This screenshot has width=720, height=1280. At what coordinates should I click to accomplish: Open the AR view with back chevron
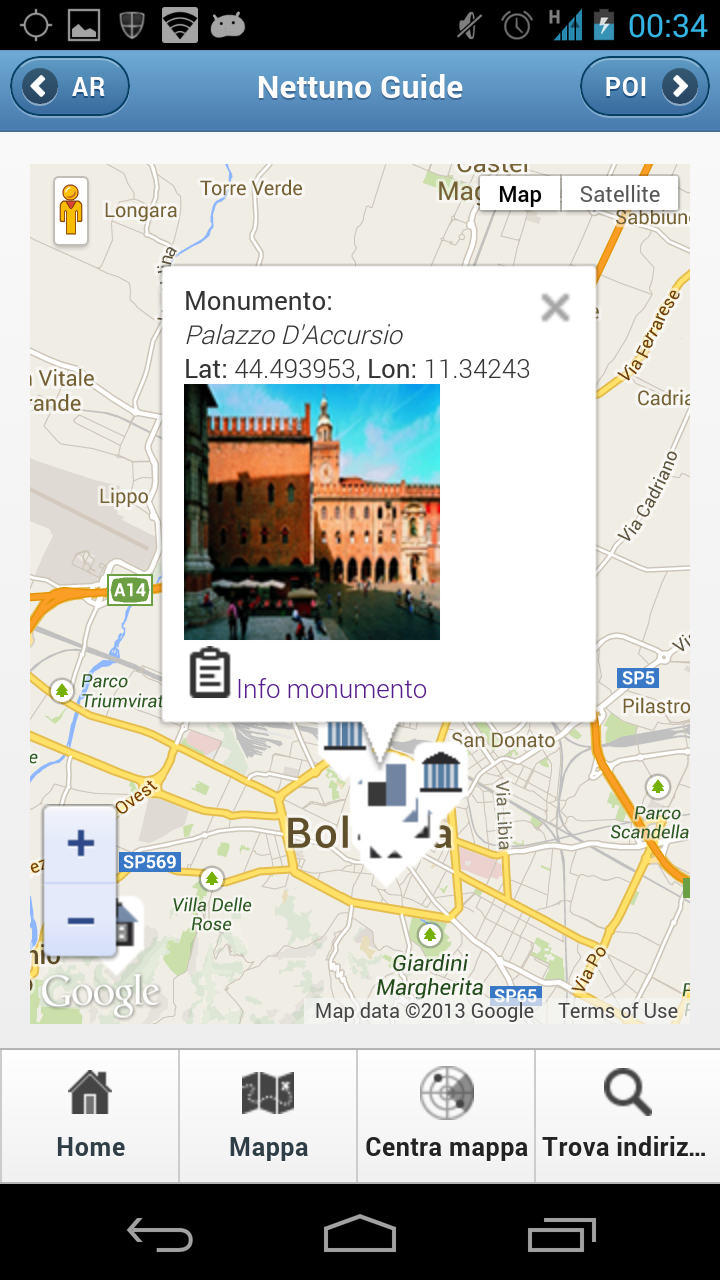tap(68, 88)
